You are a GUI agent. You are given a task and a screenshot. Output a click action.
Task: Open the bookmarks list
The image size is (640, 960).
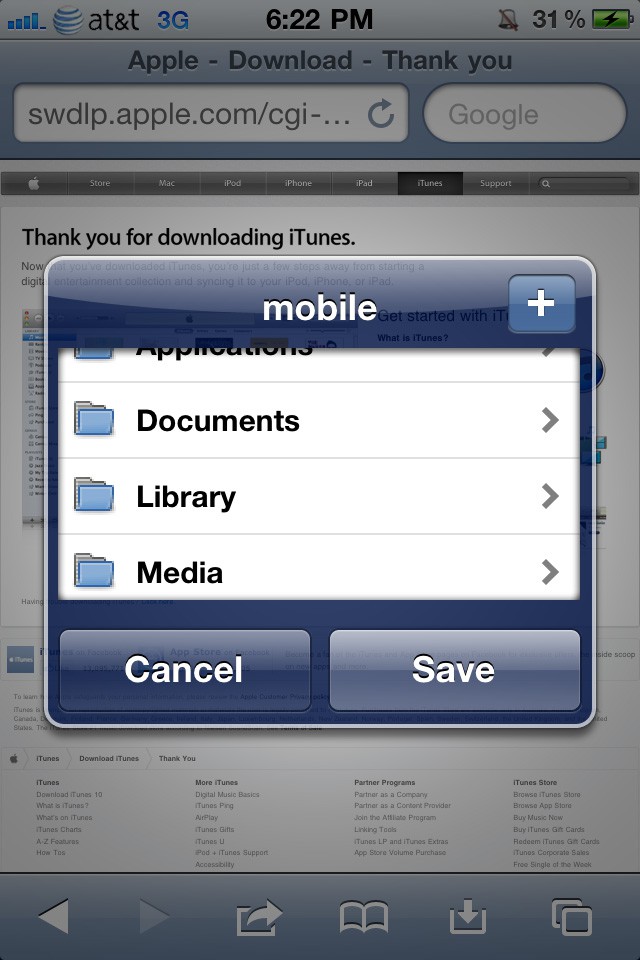coord(364,916)
